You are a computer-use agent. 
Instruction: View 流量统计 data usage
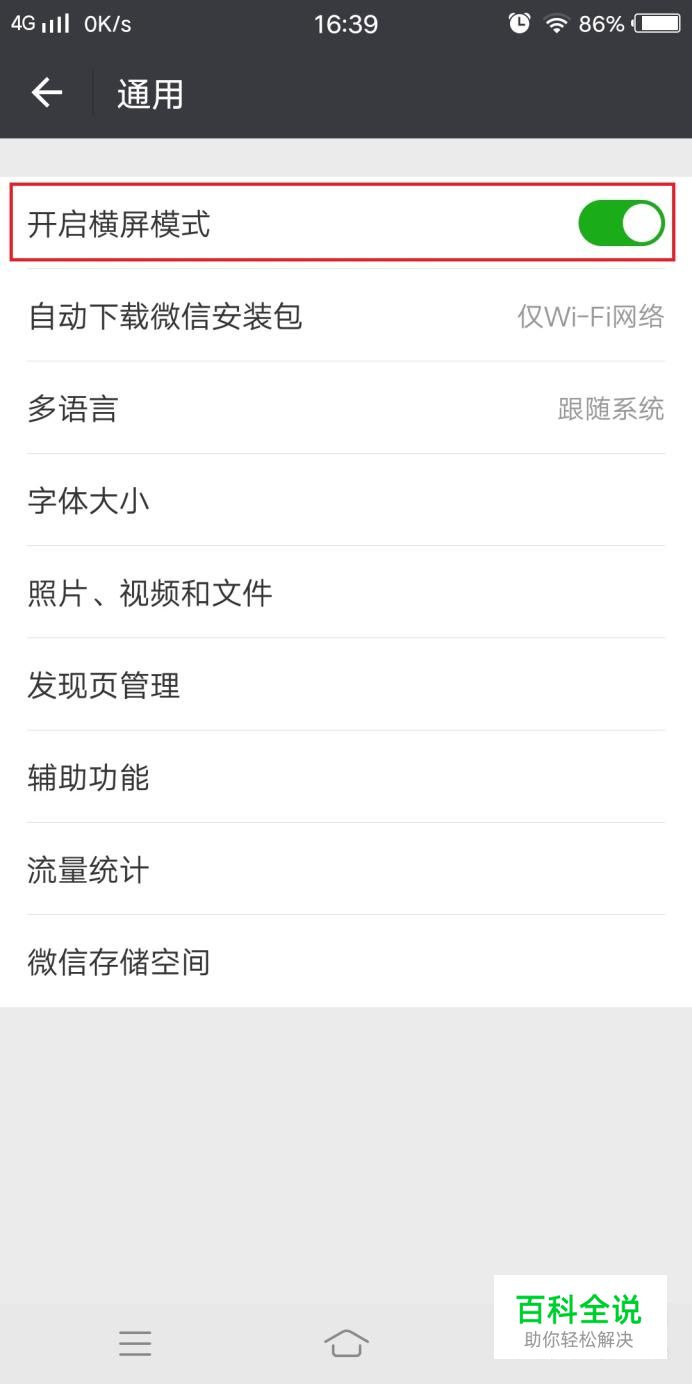346,869
